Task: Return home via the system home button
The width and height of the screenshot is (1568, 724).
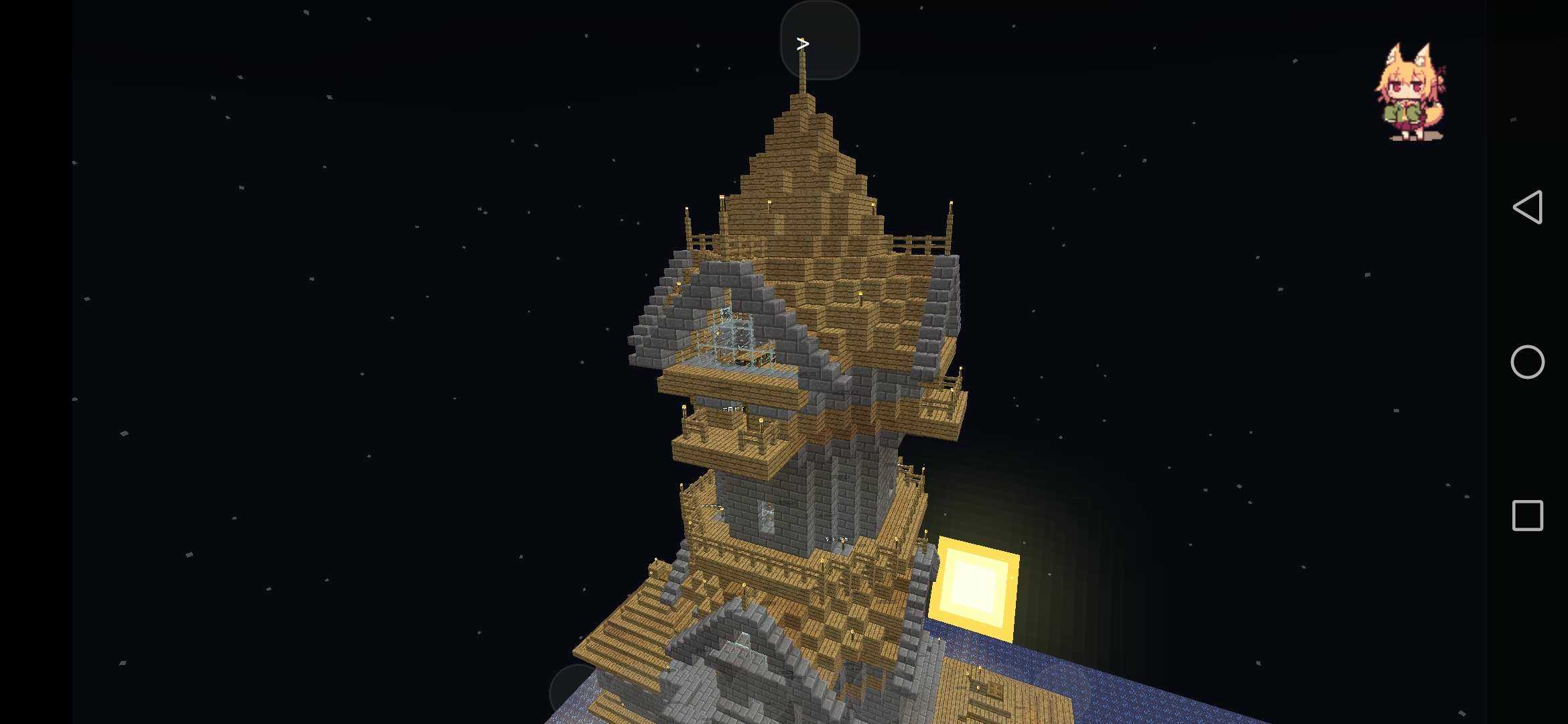Action: (x=1527, y=362)
